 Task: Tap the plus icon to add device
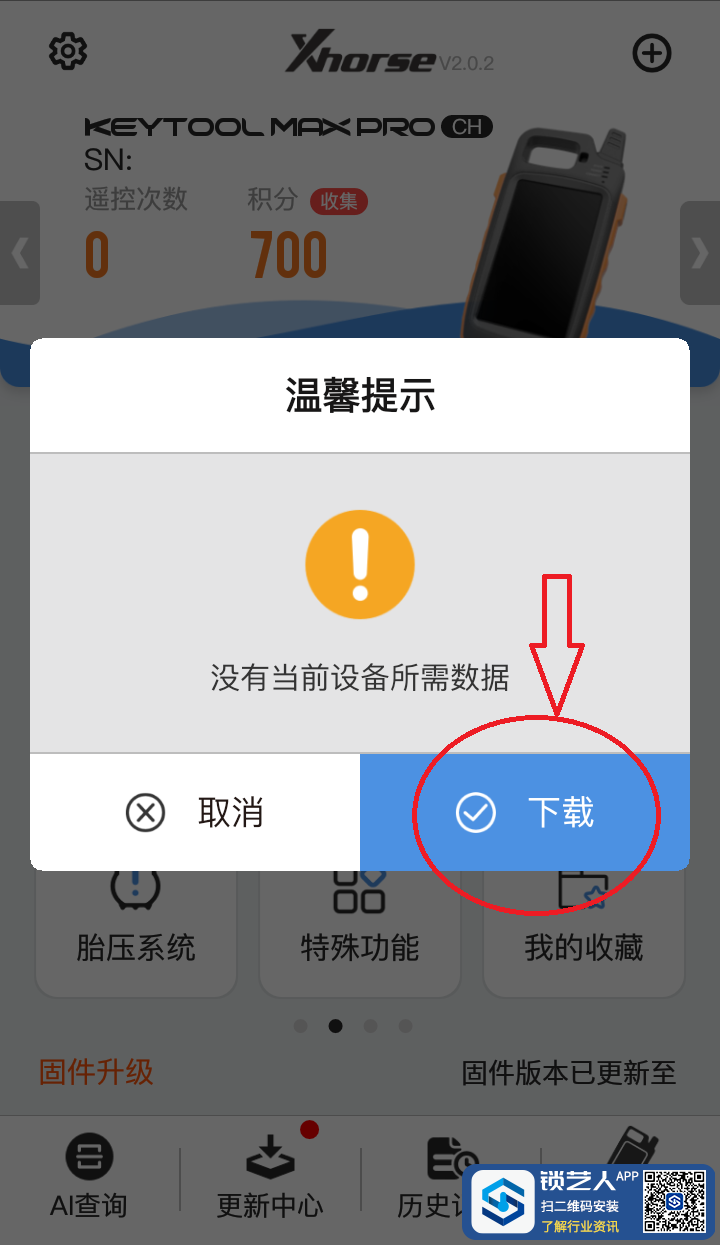(652, 53)
